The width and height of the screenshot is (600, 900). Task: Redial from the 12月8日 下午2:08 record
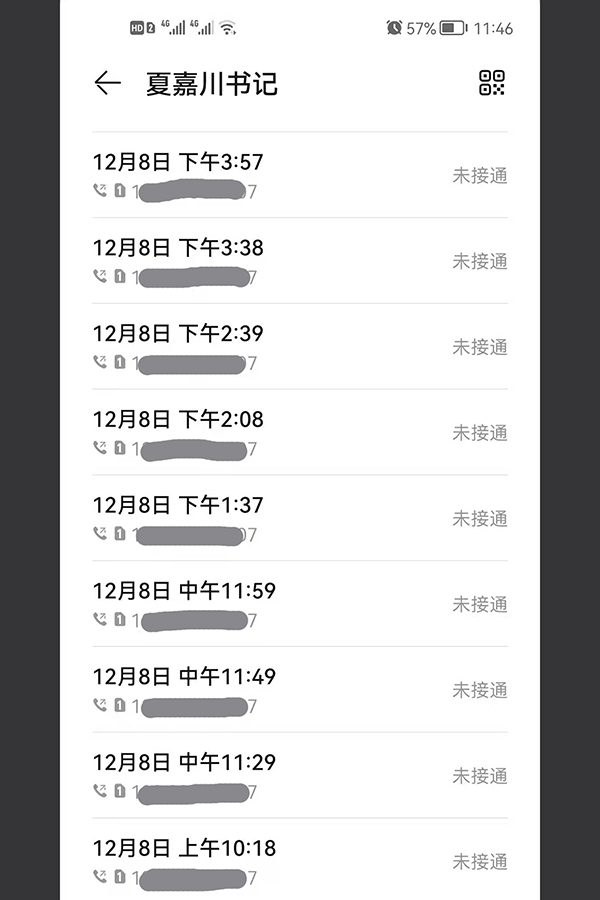coord(299,433)
